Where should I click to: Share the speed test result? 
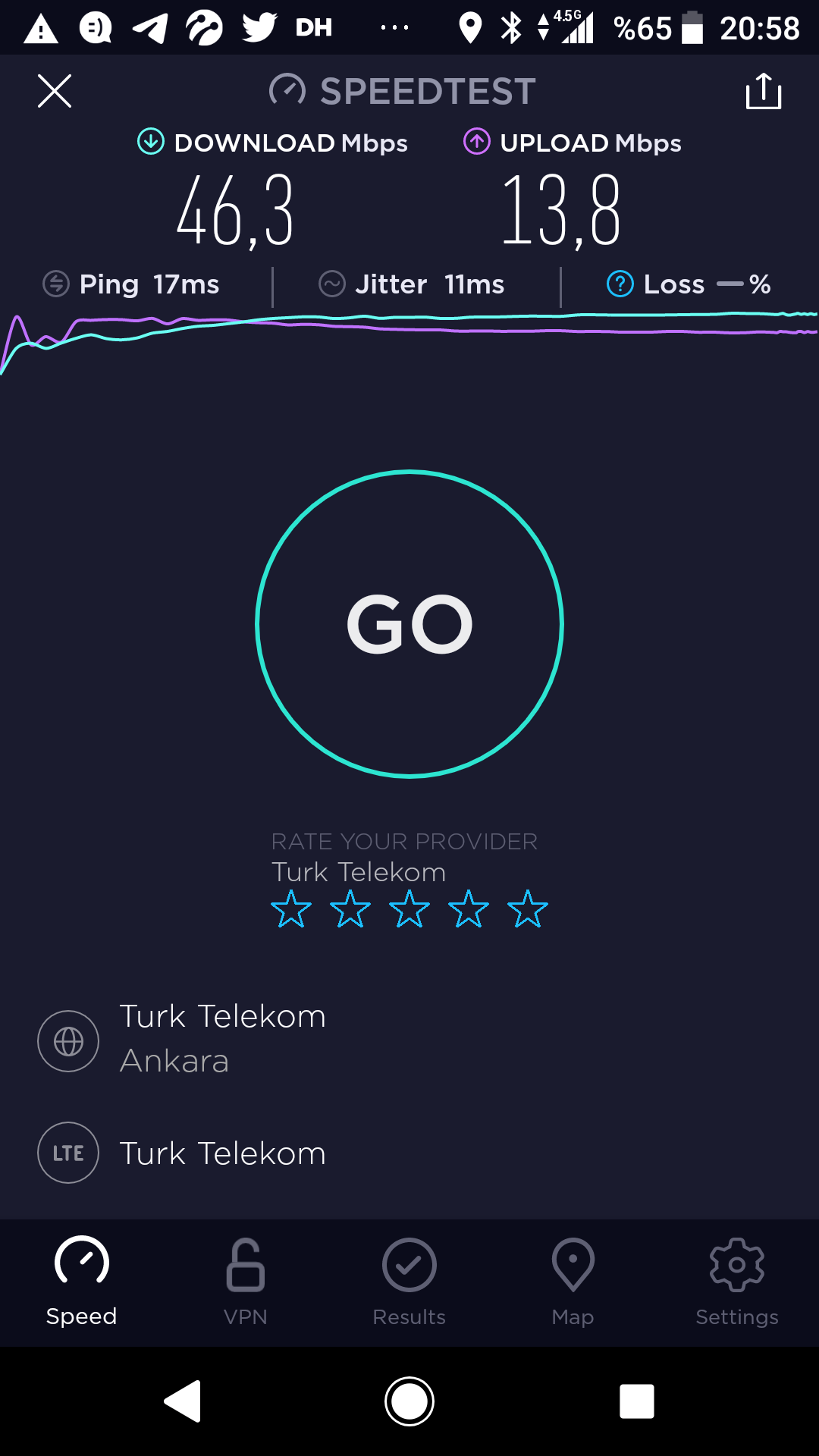pos(764,91)
